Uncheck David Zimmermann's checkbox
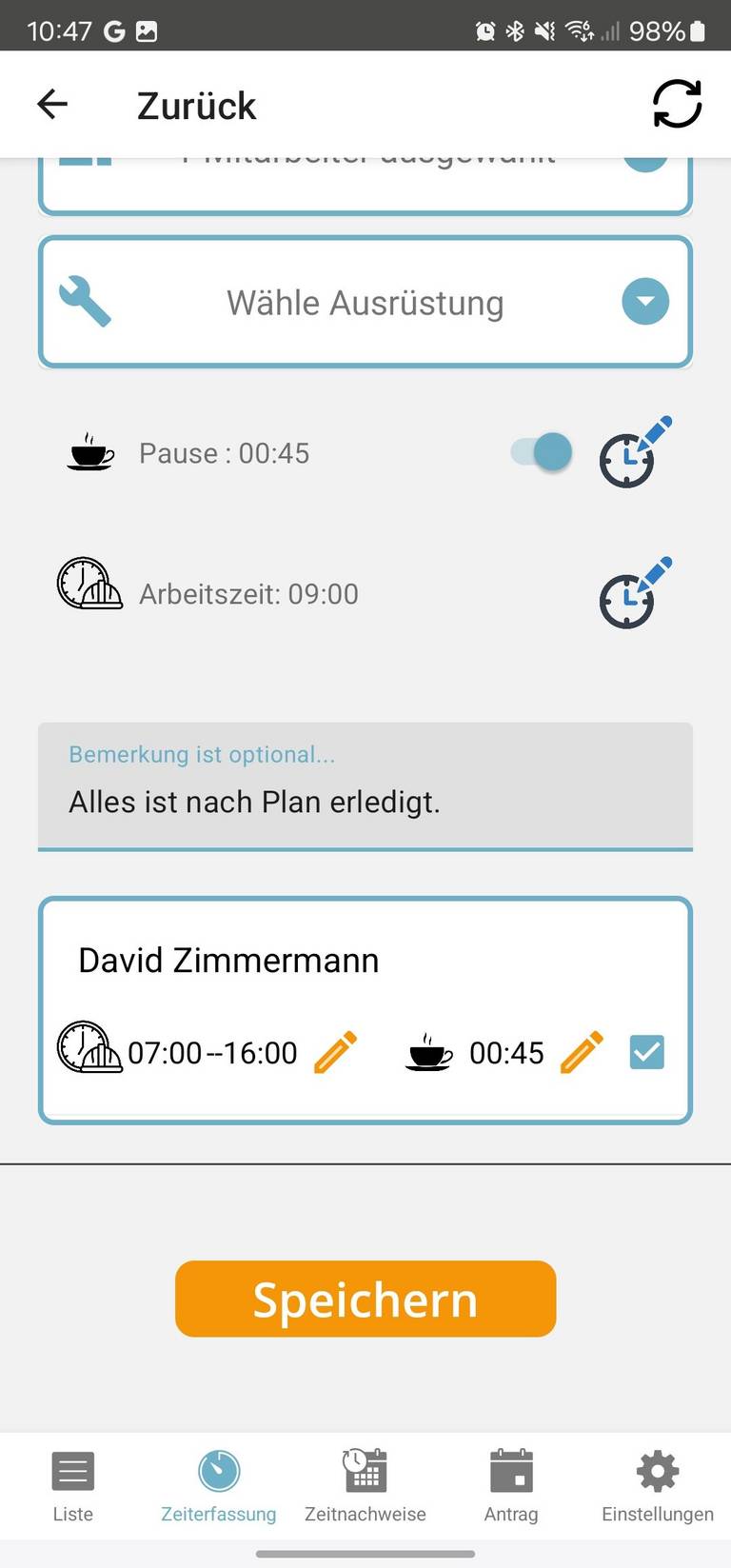This screenshot has height=1568, width=731. coord(647,1052)
